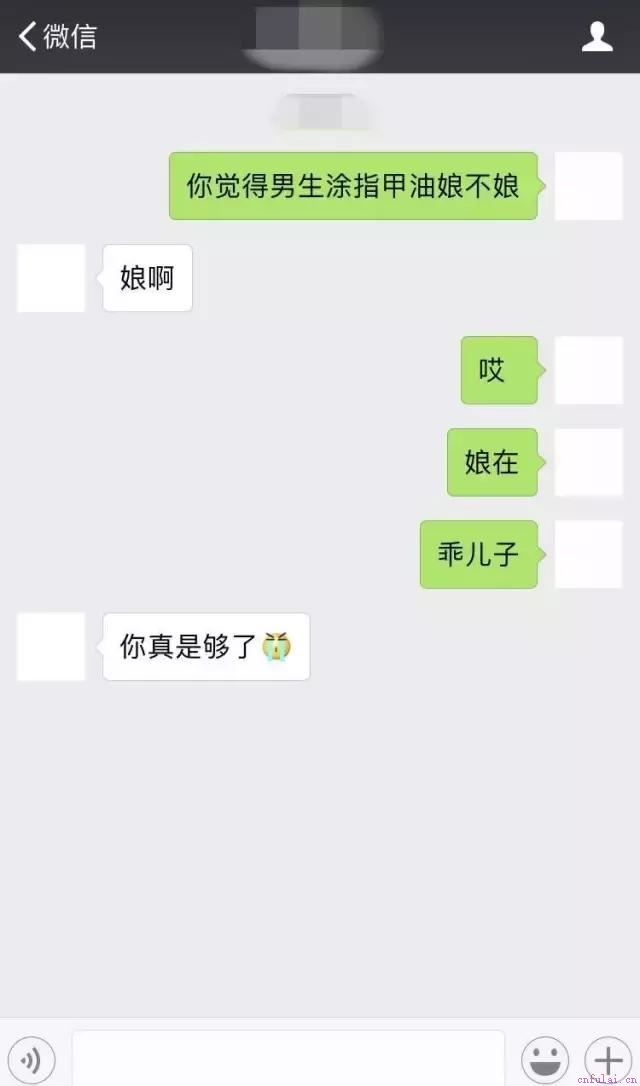Open the emoji sticker panel
This screenshot has height=1086, width=640.
(x=545, y=1060)
